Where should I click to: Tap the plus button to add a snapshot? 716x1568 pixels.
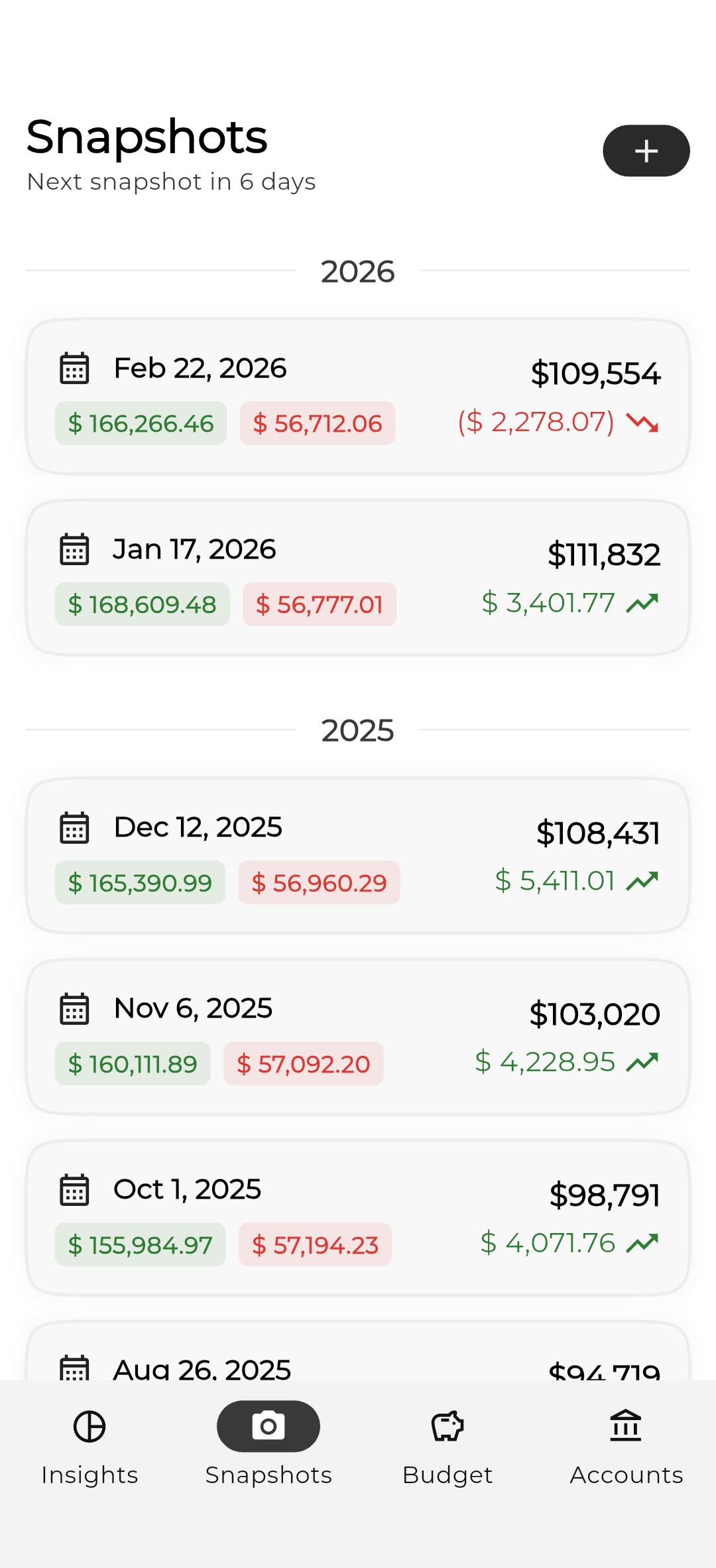point(646,151)
